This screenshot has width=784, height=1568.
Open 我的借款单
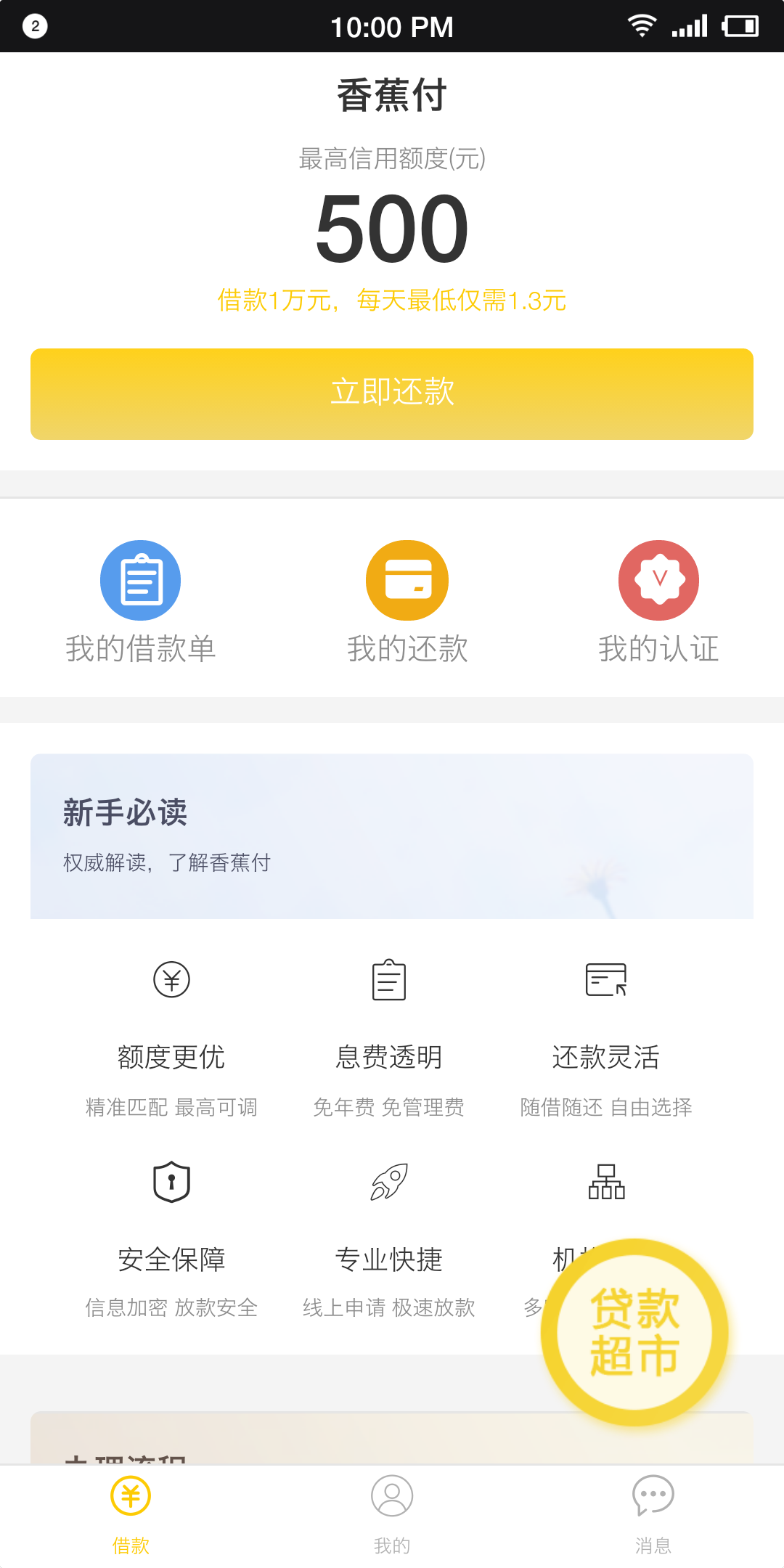(141, 603)
